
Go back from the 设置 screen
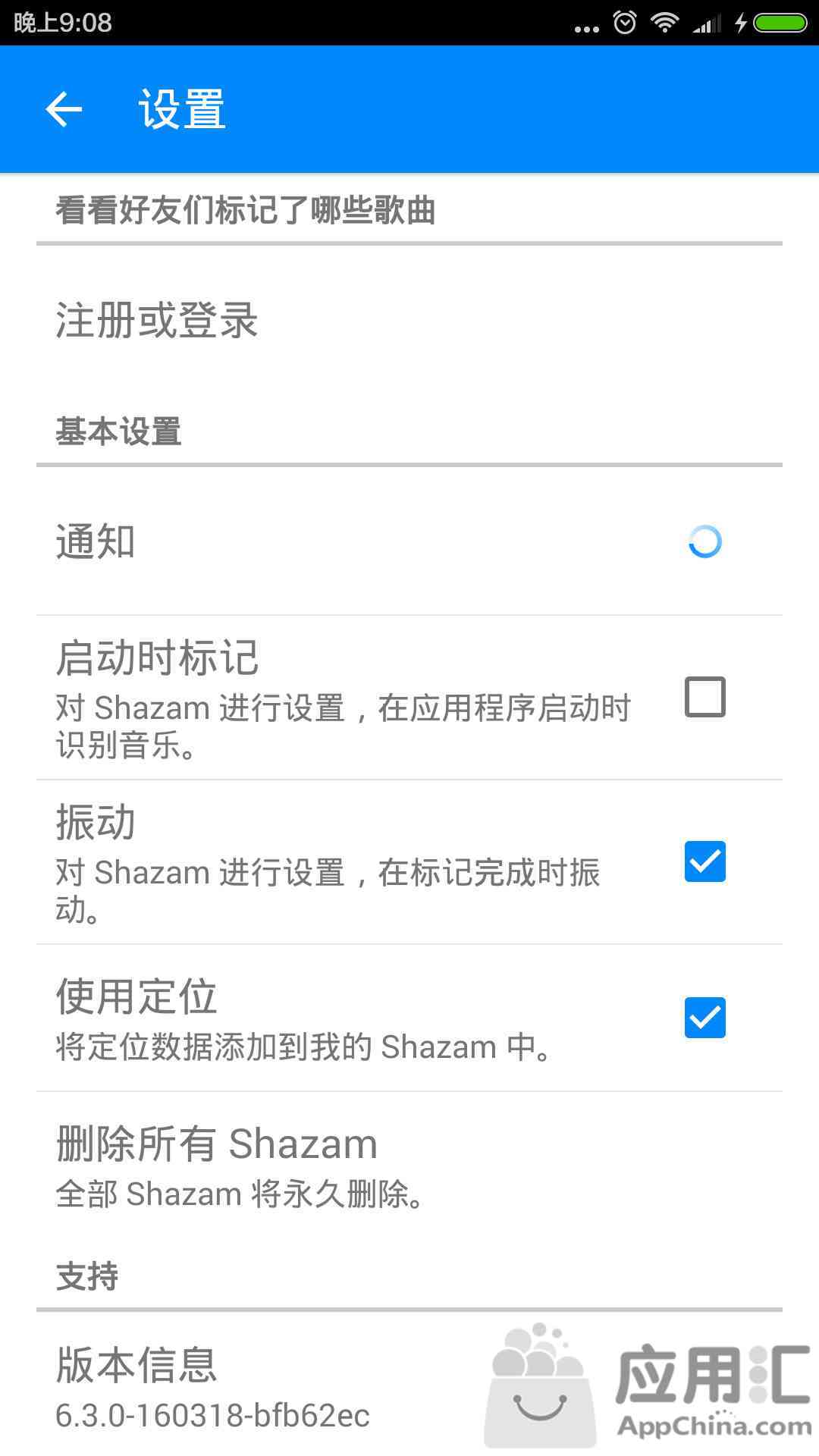(x=64, y=109)
